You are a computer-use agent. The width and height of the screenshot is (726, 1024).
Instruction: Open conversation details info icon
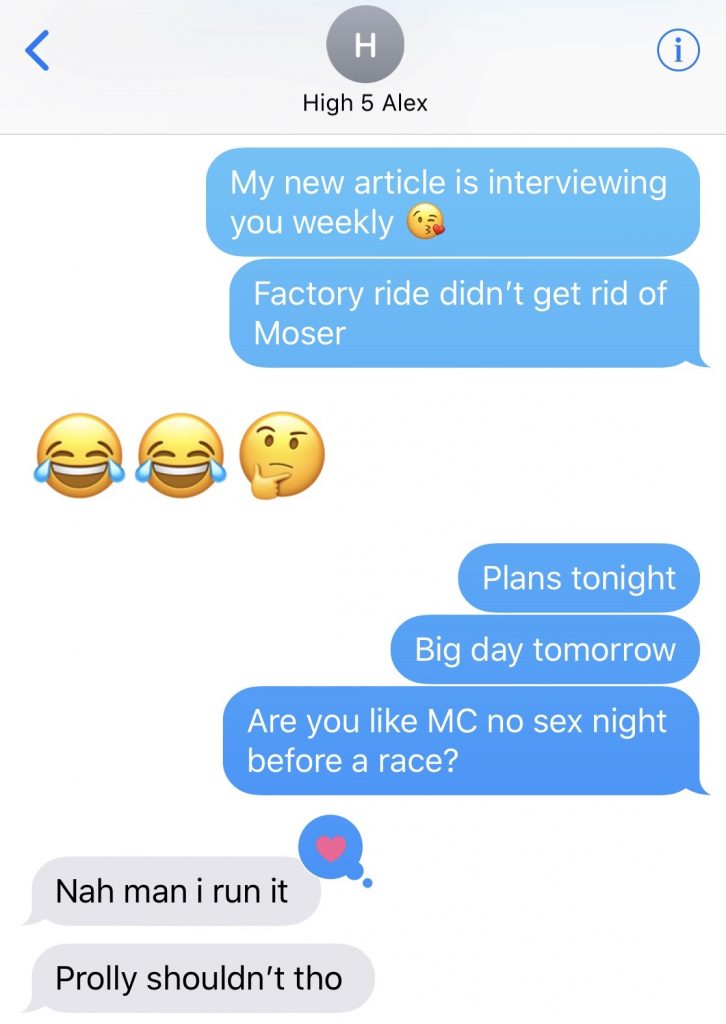[677, 51]
